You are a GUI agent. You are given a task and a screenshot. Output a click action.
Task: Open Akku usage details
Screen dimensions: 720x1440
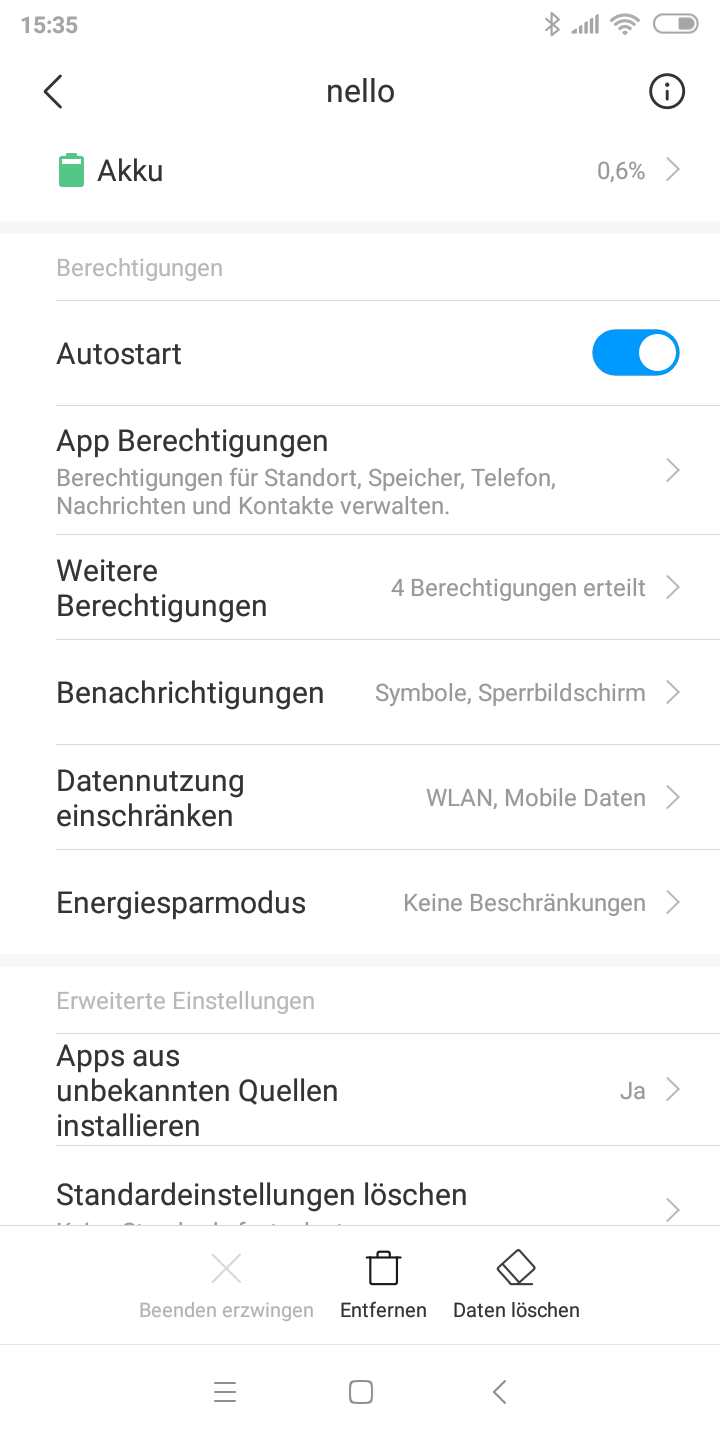point(360,171)
